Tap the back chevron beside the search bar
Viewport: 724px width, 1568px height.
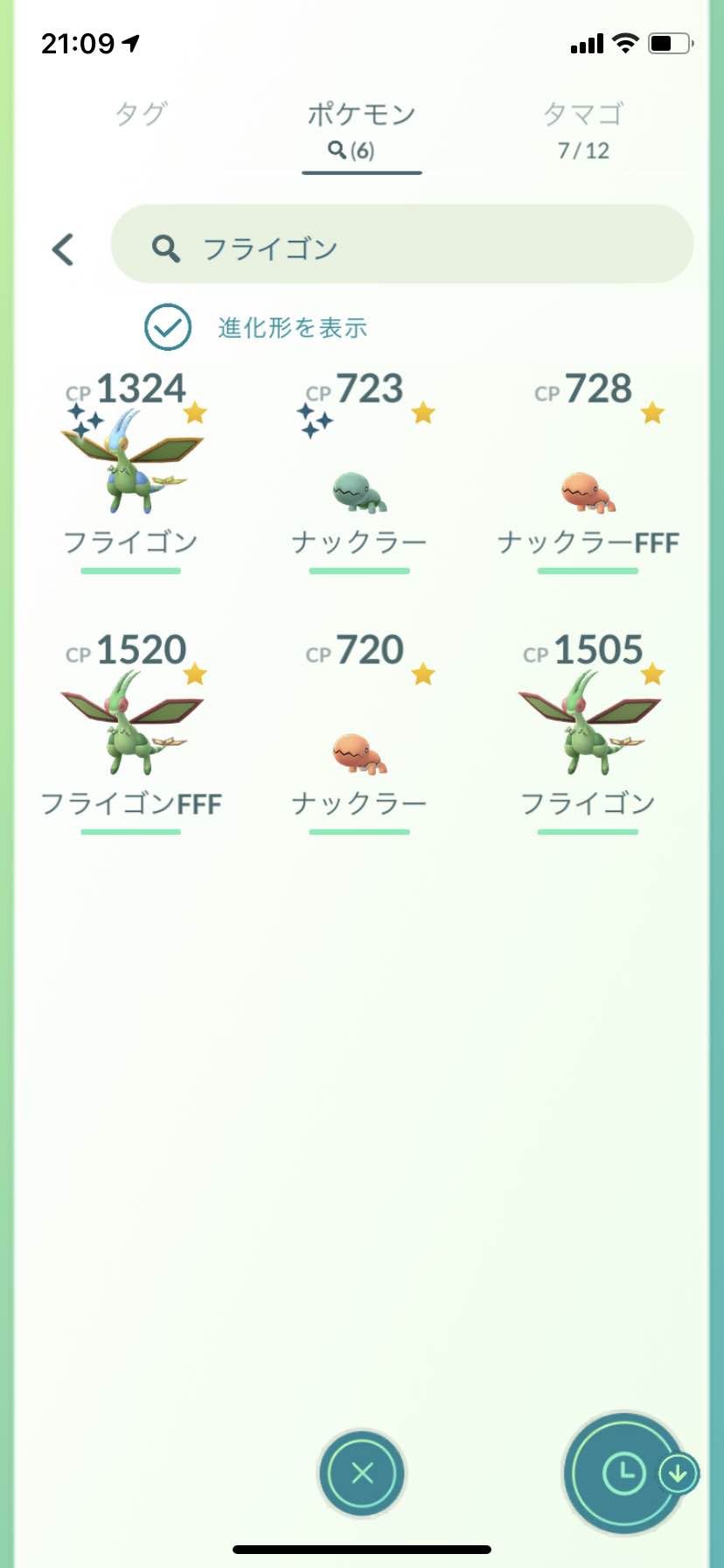click(62, 248)
